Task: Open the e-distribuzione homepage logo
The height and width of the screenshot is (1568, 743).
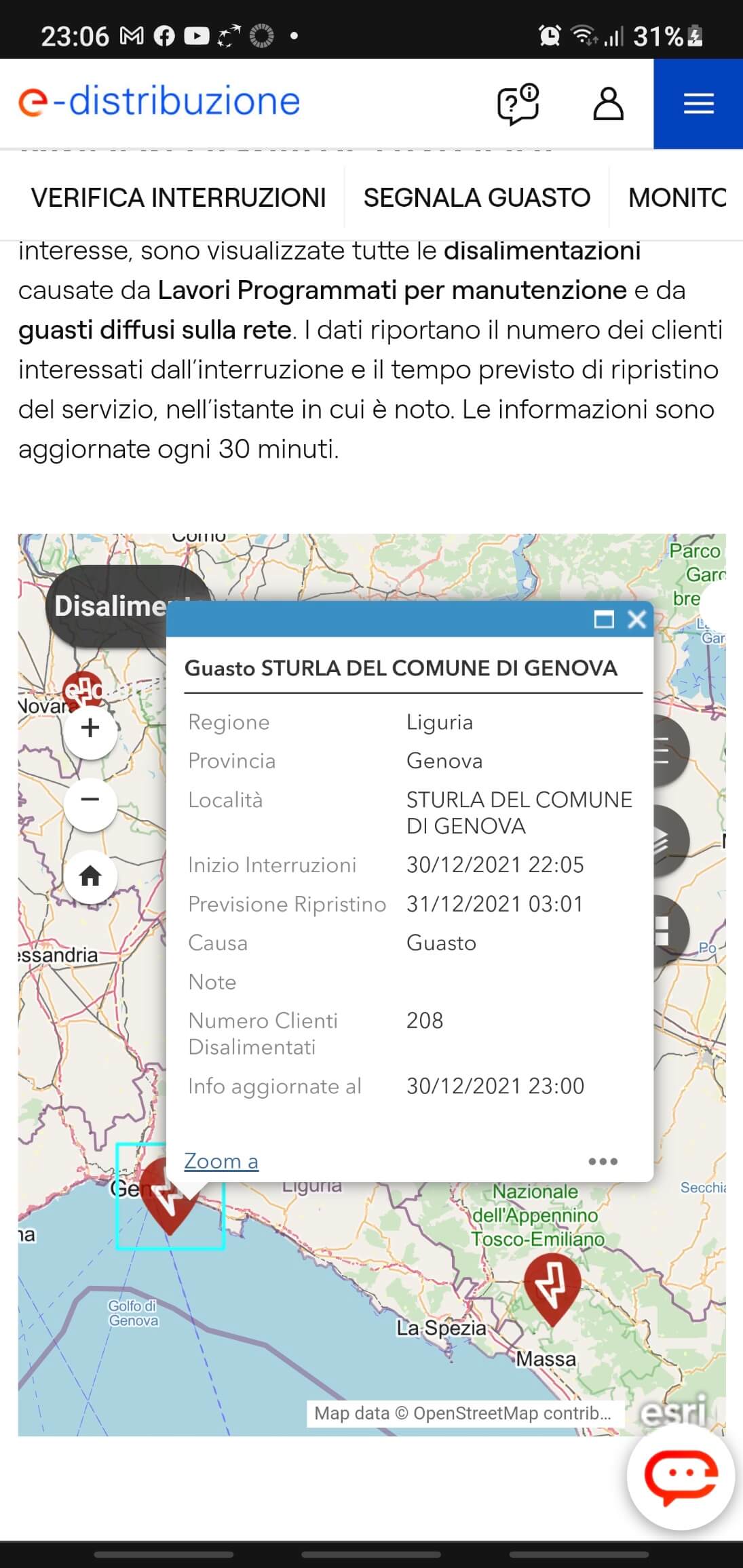Action: 159,102
